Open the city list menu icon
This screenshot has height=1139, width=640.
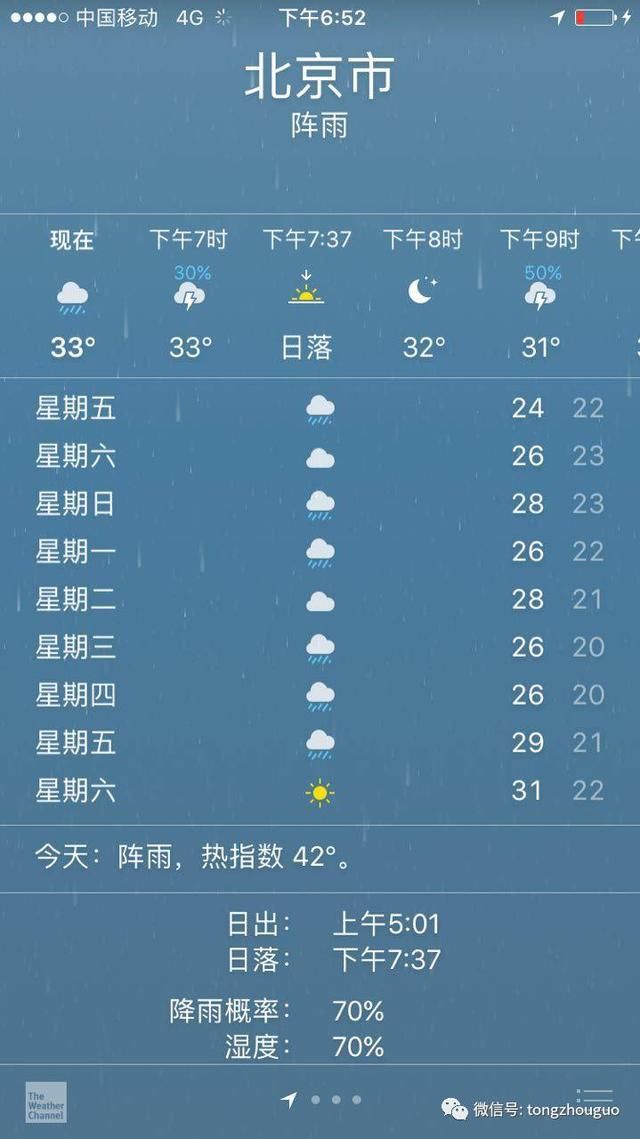[595, 1095]
